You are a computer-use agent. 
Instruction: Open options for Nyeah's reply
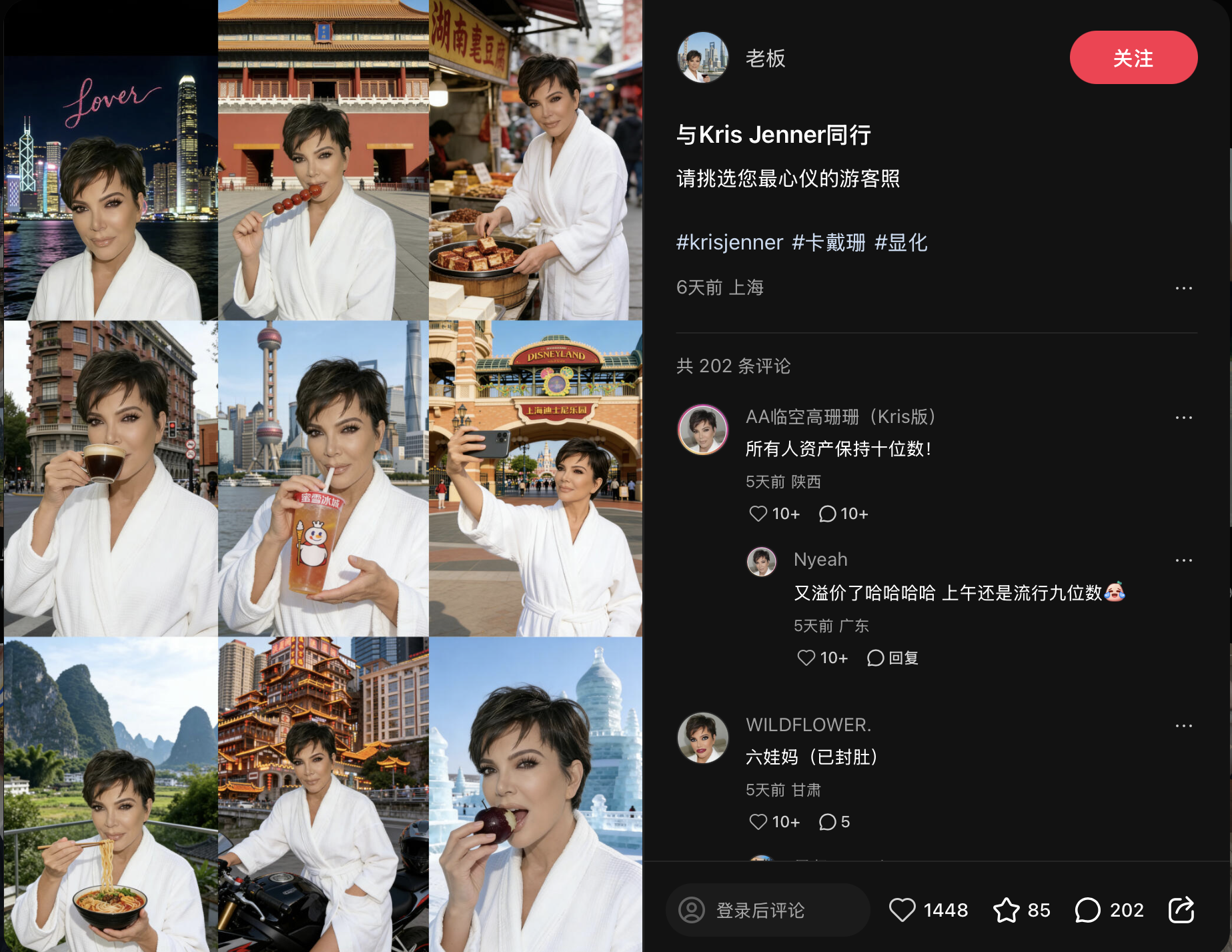coord(1183,560)
